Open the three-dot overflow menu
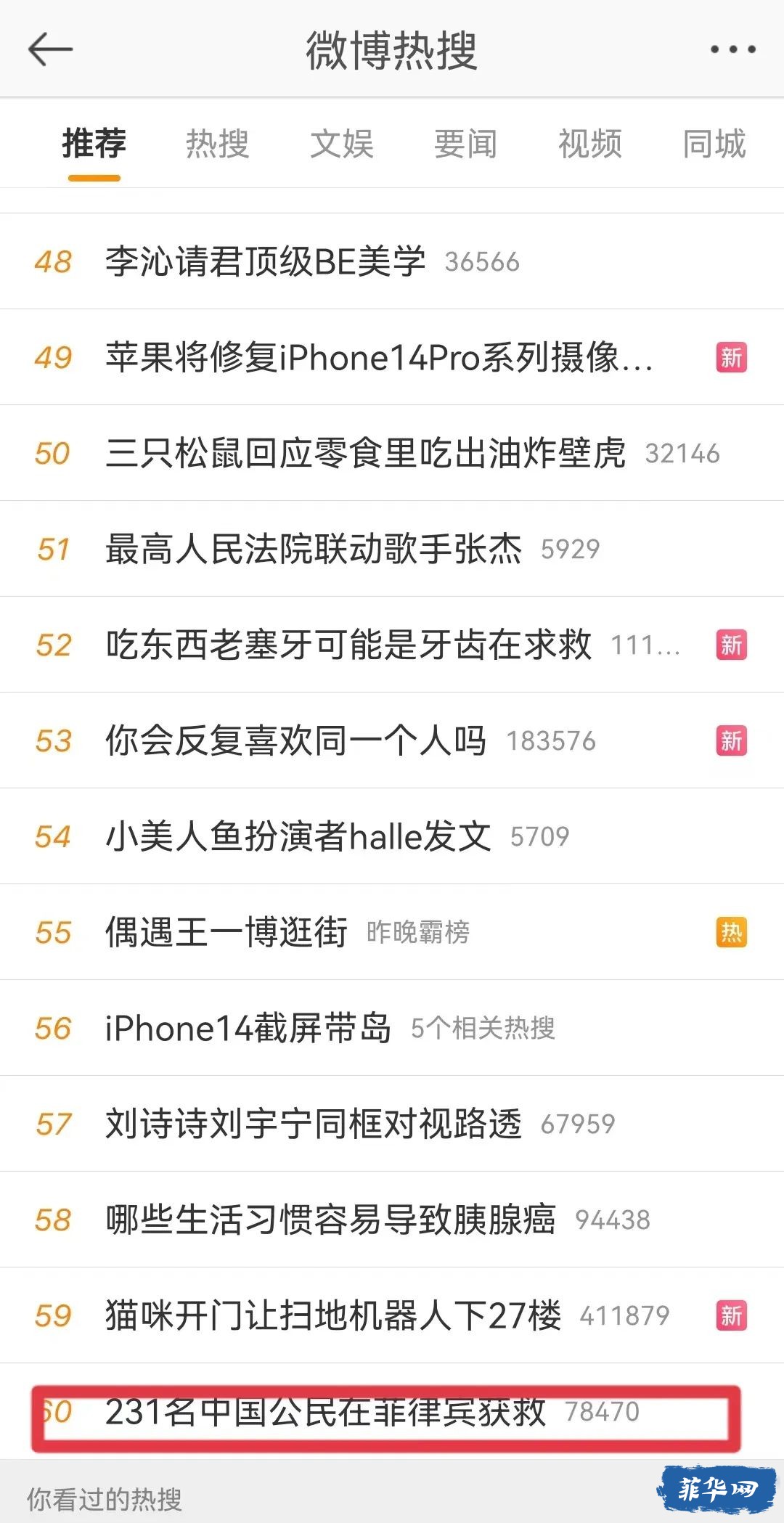Viewport: 784px width, 1523px height. (x=732, y=49)
